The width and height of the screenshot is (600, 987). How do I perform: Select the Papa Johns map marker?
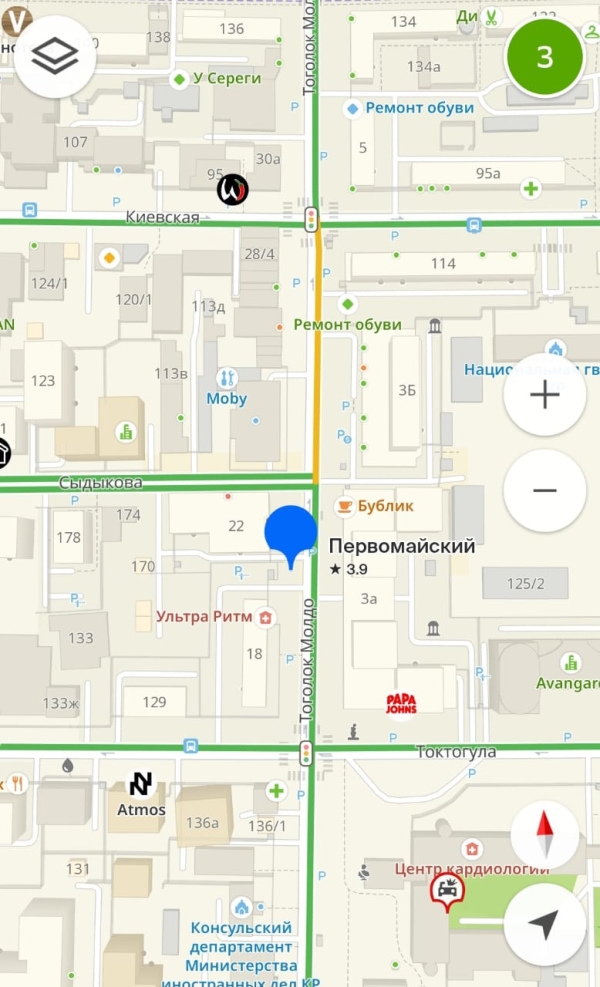pos(401,705)
